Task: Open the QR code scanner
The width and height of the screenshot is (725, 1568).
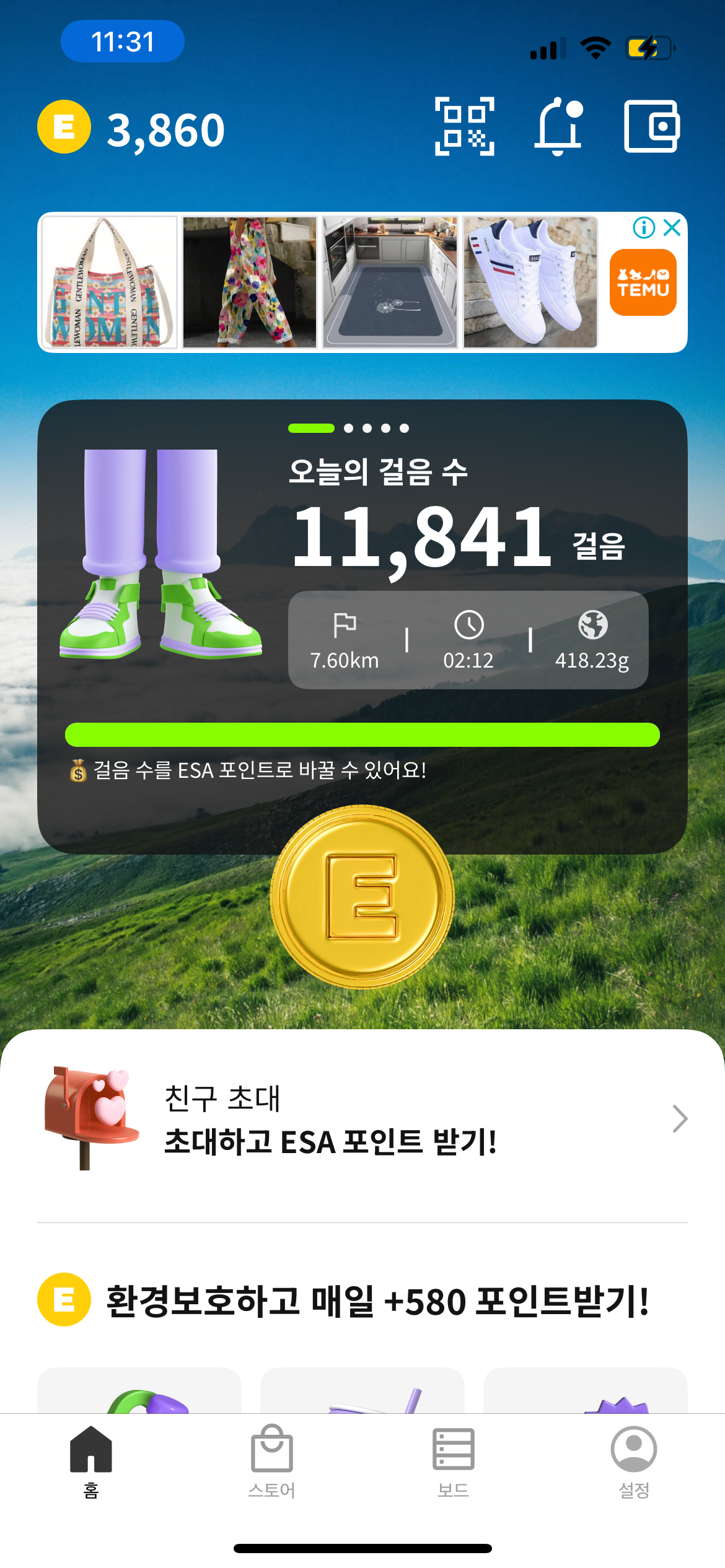Action: 465,126
